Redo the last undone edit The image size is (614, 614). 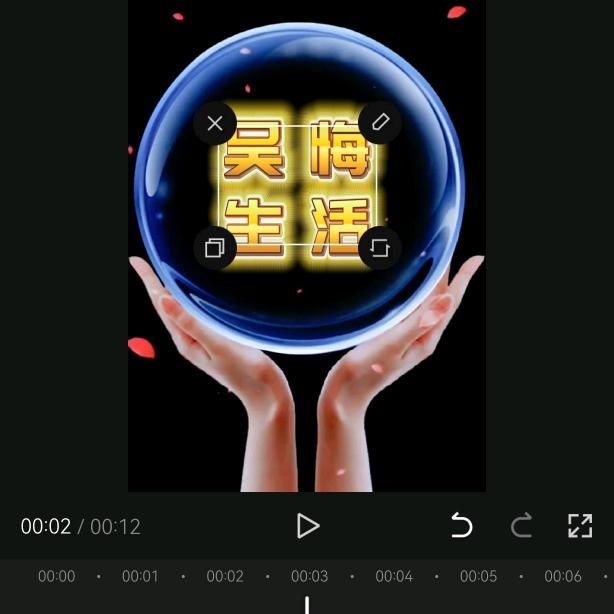[x=521, y=526]
